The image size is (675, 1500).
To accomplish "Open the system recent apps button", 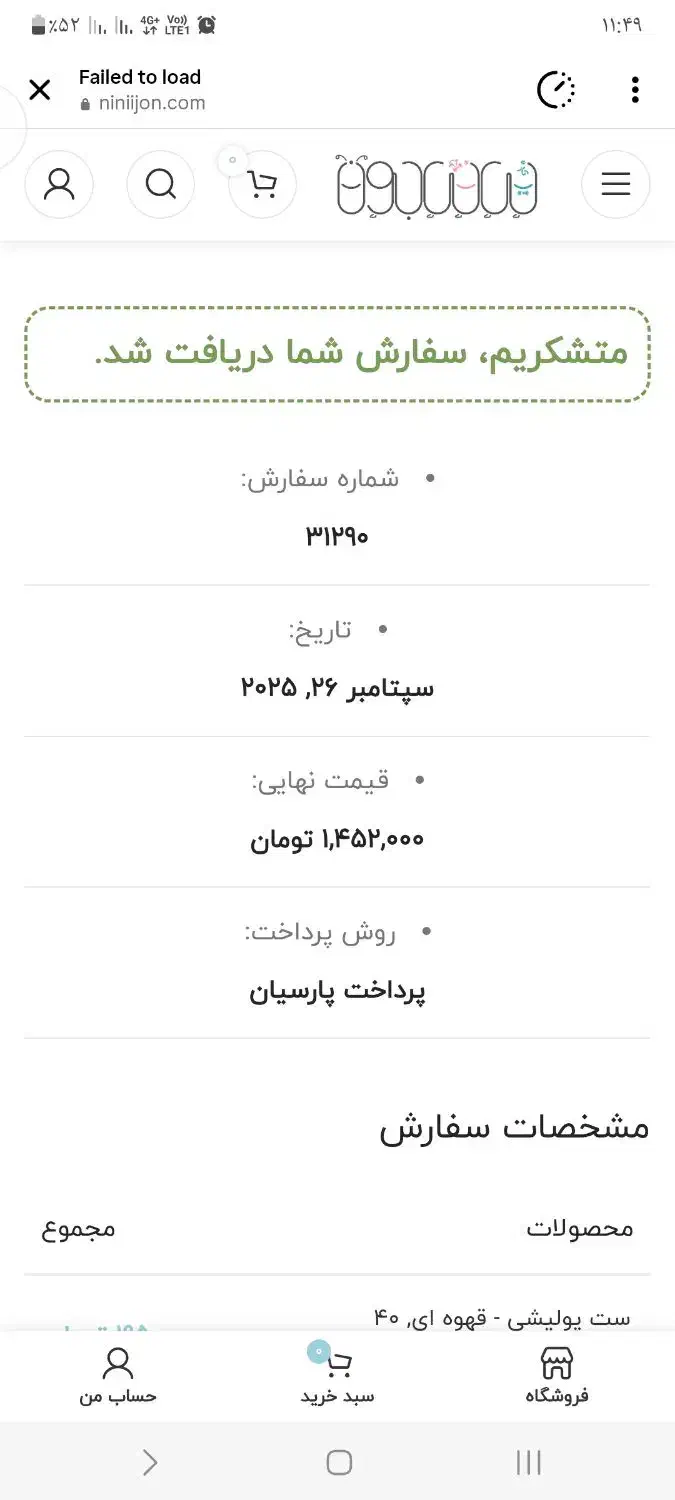I will pos(528,1463).
